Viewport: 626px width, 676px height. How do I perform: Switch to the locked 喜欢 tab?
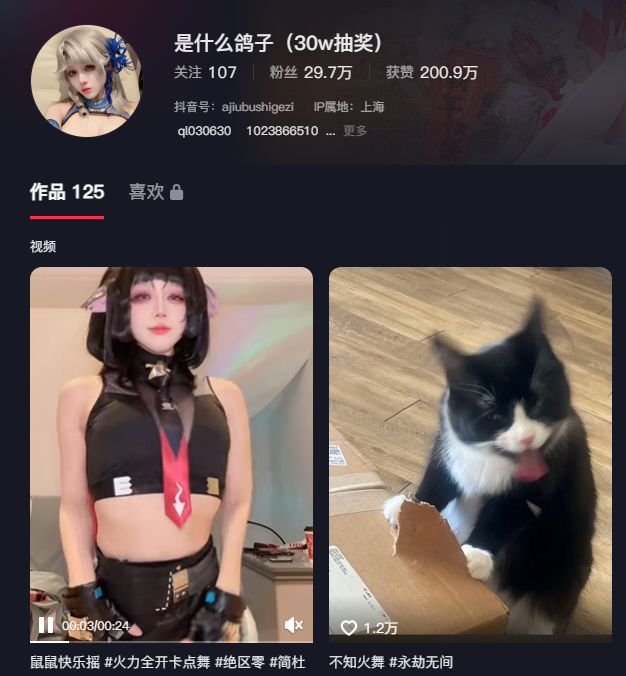155,192
